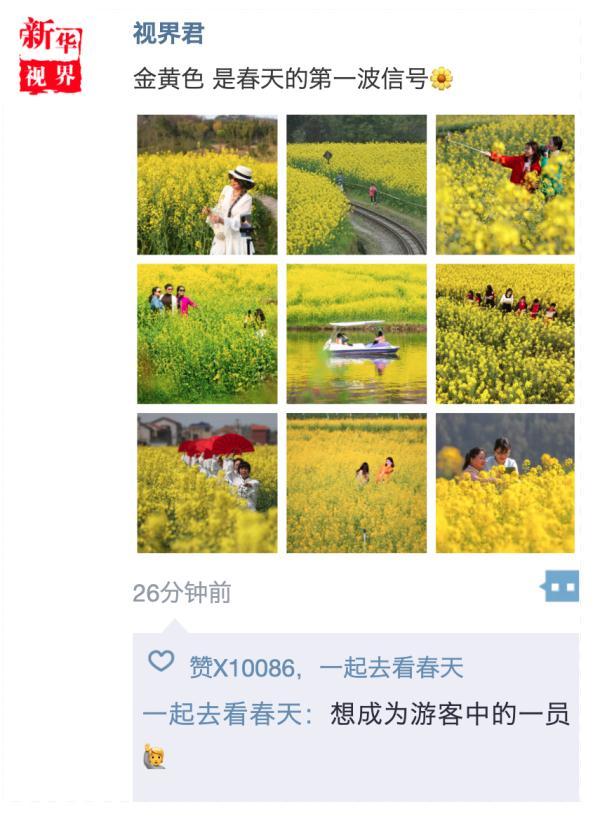Screen dimensions: 600x821
Task: Reply to 一起去看春天's comment
Action: point(450,715)
